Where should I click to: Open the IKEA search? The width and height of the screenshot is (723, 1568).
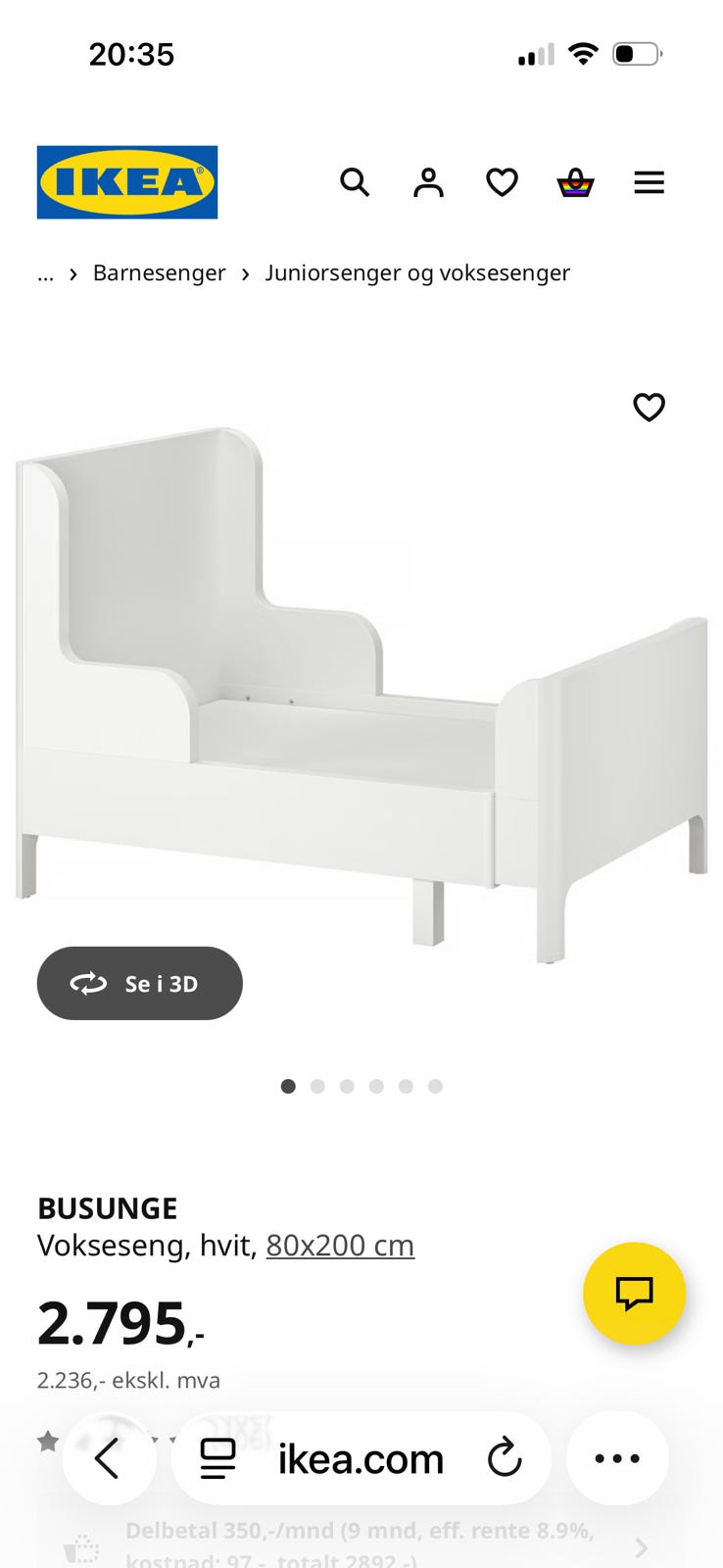[x=355, y=182]
